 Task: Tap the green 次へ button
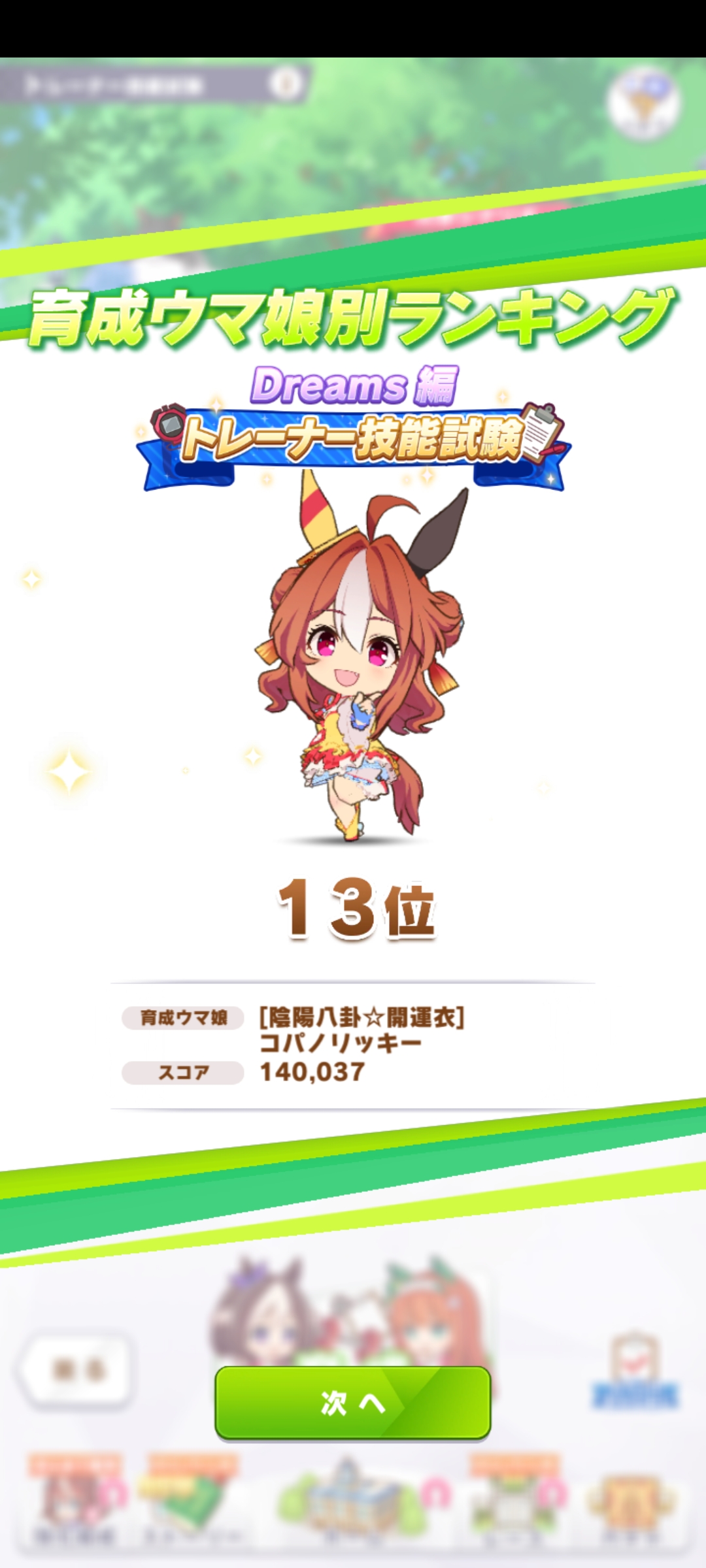coord(352,1401)
